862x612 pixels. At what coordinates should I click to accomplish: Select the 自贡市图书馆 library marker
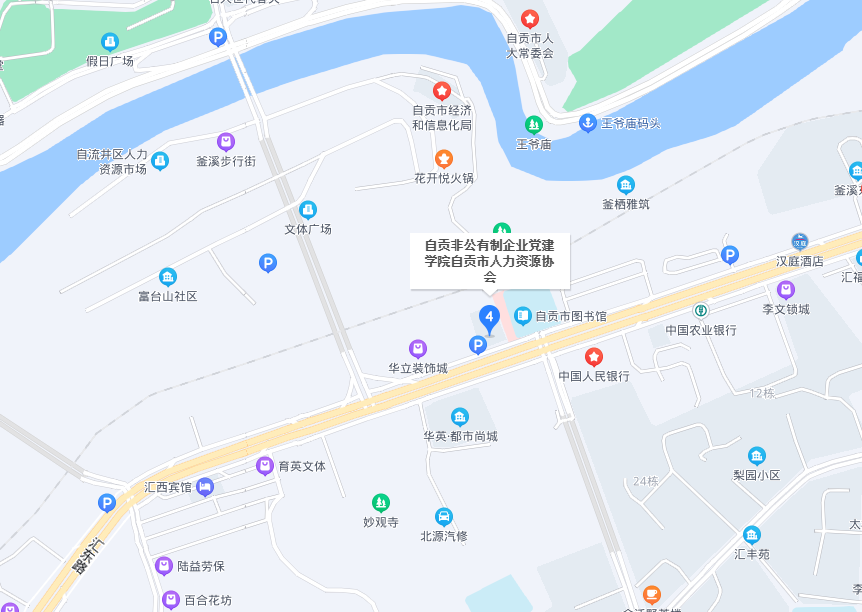[522, 316]
